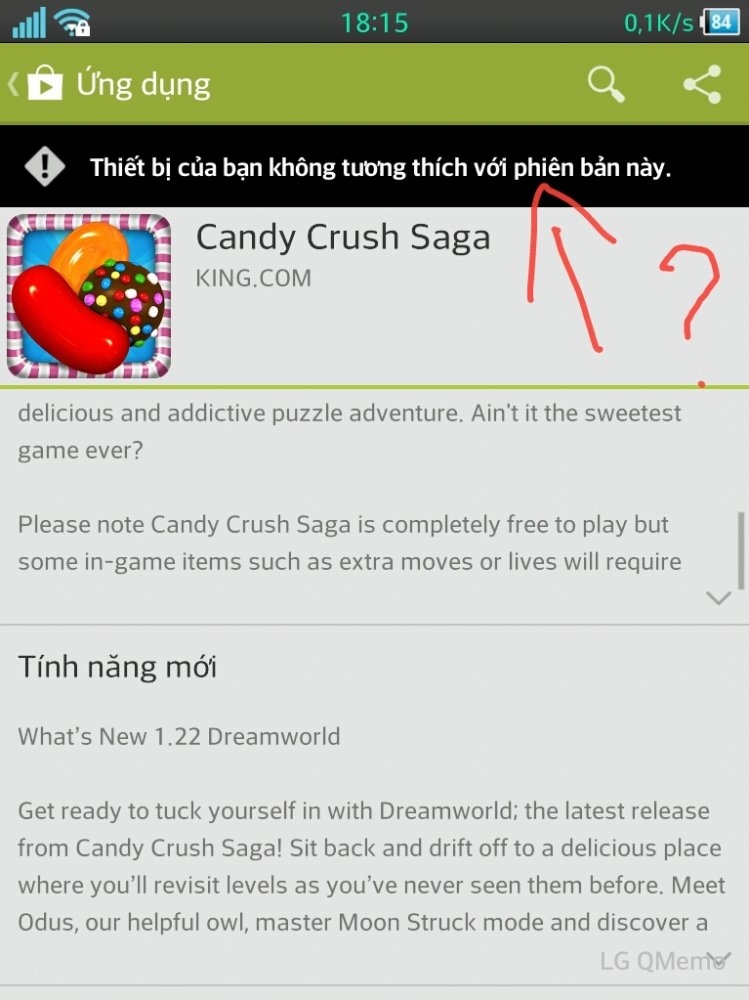Open the search magnifier icon
This screenshot has height=1000, width=749.
tap(605, 84)
